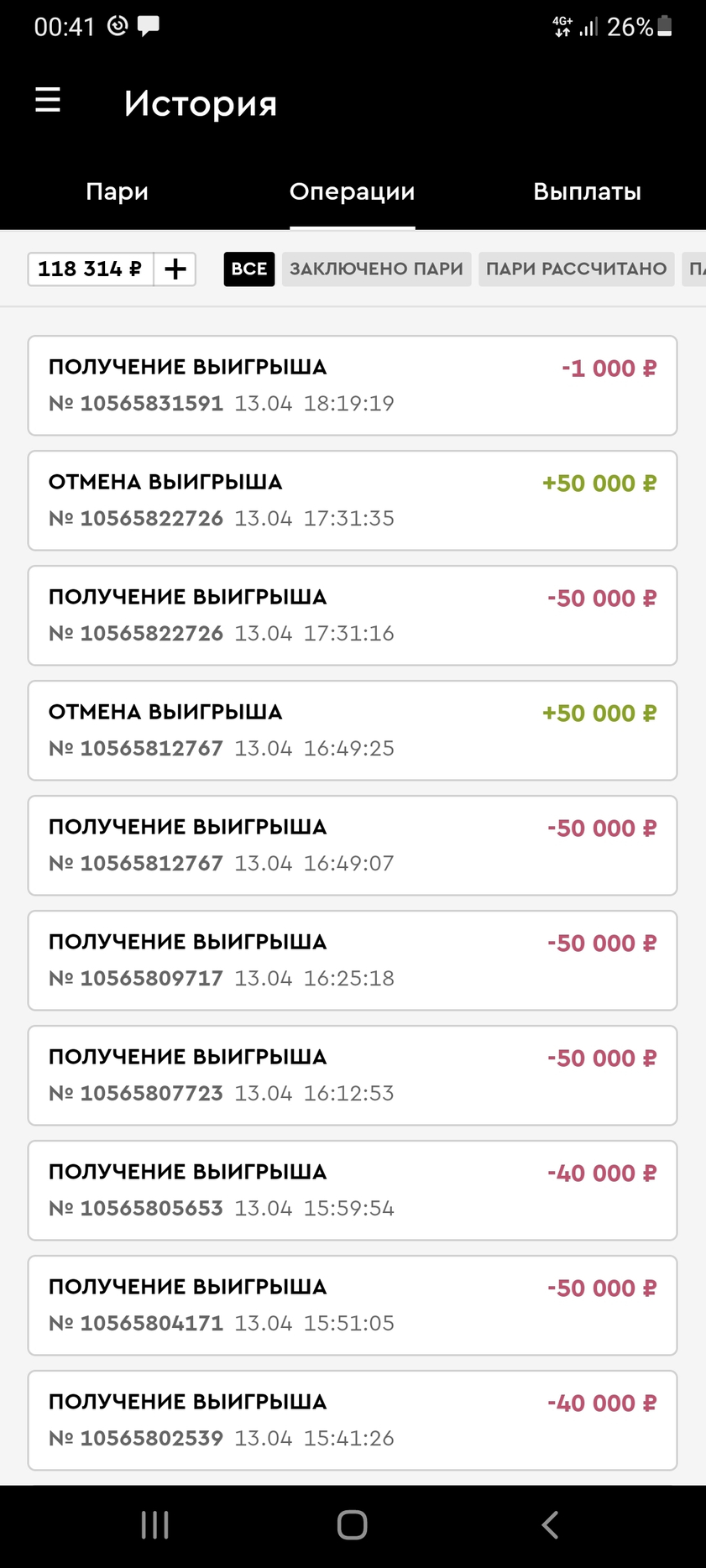This screenshot has height=1568, width=706.
Task: Open recent apps from the navigation bar
Action: pos(155,1525)
